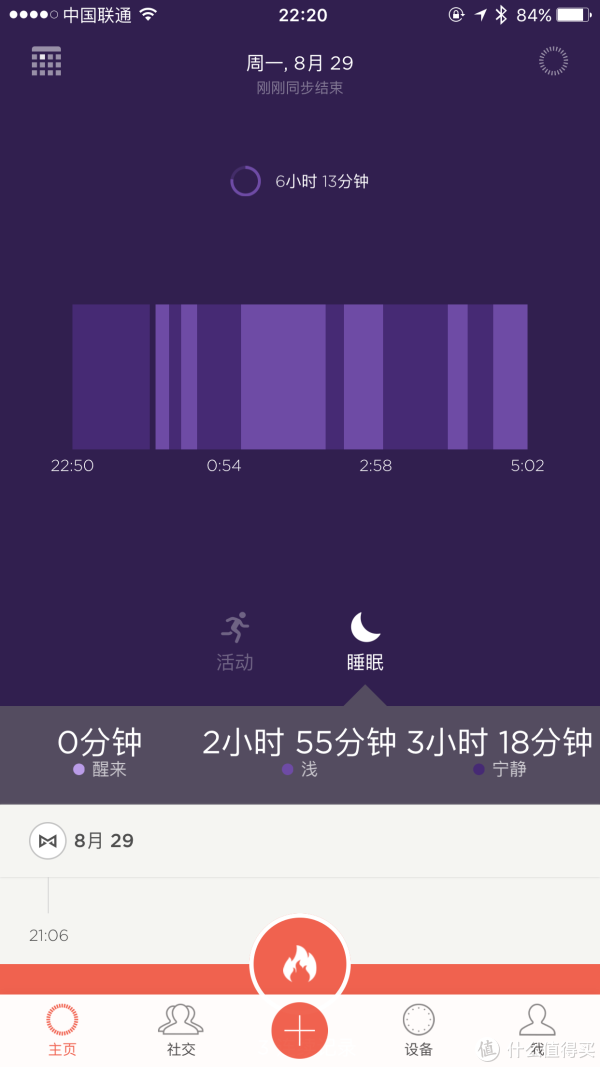Tap the flame calories button

(300, 964)
